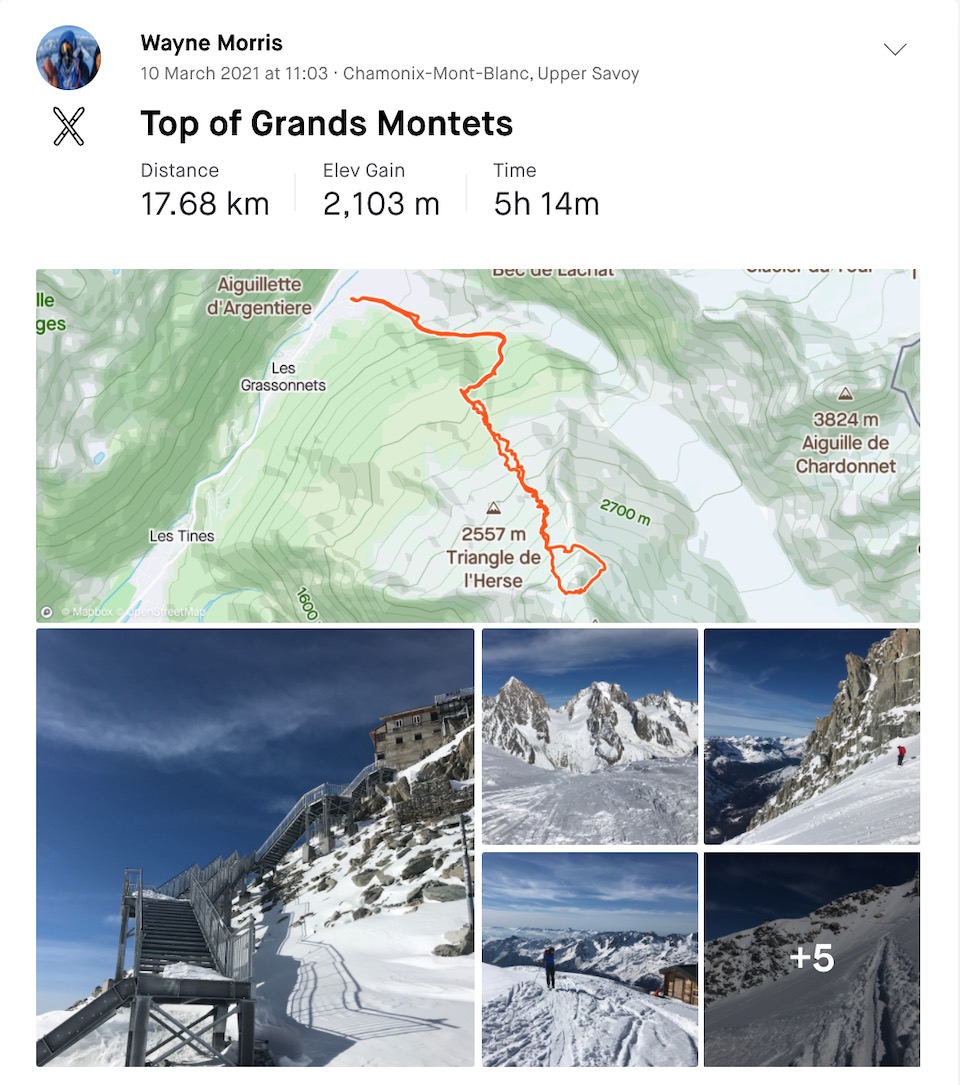Open Wayne Morris's profile picture
The height and width of the screenshot is (1085, 960).
tap(69, 57)
